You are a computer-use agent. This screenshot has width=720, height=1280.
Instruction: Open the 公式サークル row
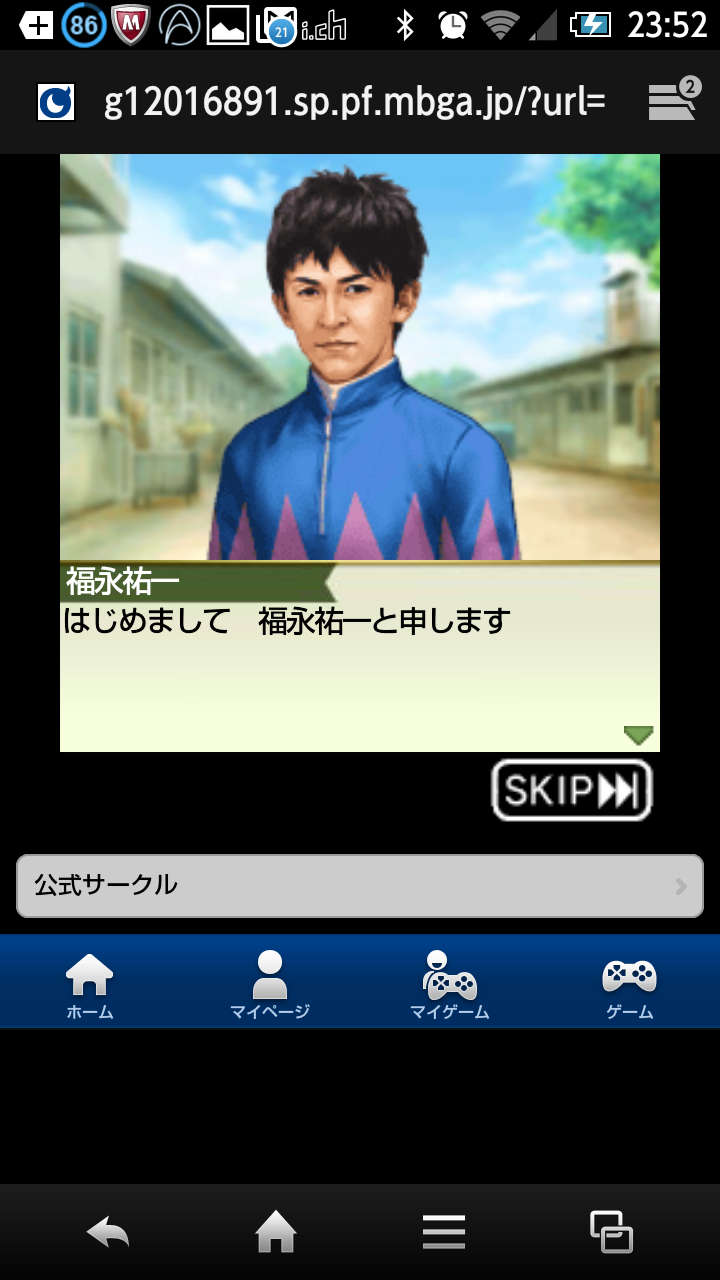click(360, 885)
